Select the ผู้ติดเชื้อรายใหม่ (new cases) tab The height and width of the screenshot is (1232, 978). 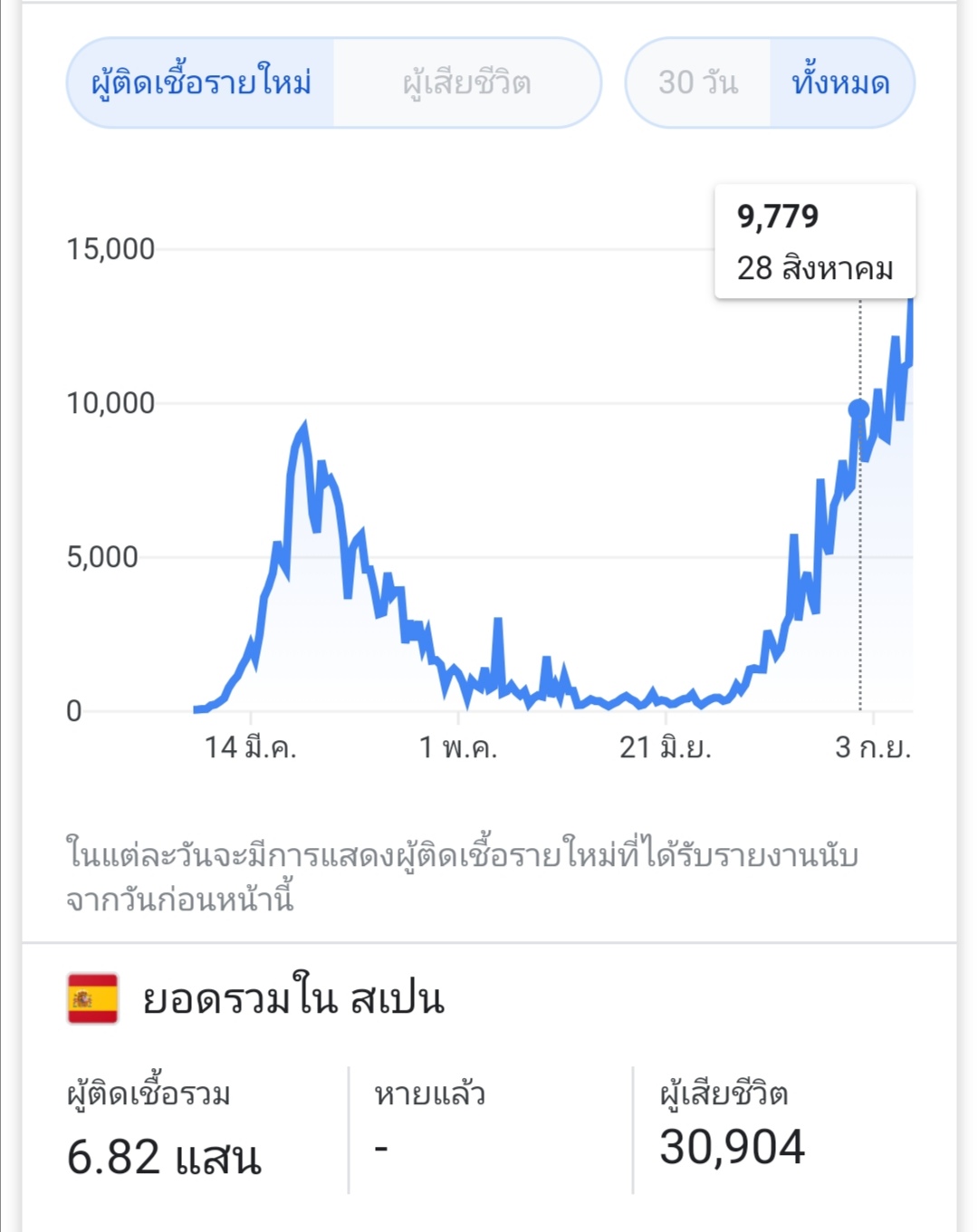(x=201, y=82)
